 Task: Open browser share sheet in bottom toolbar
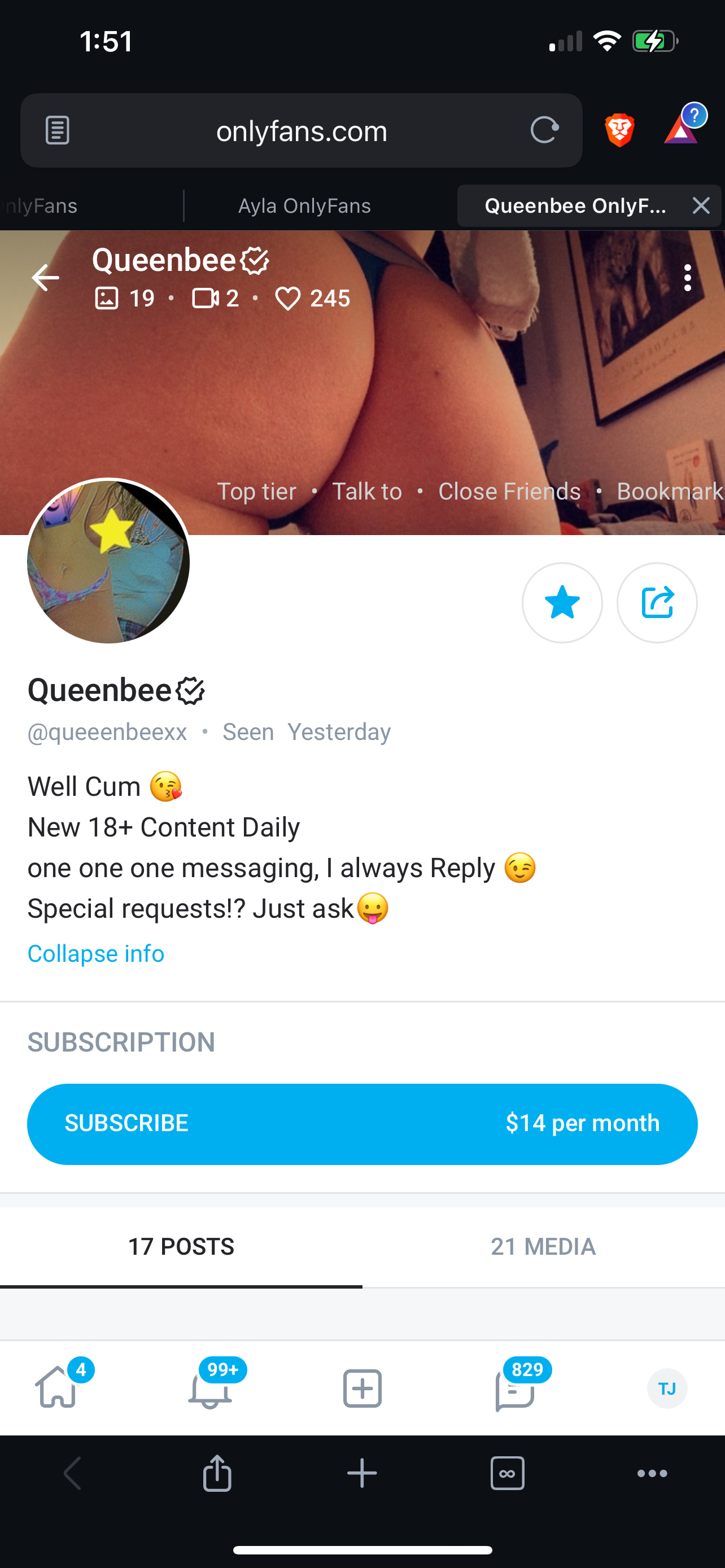(x=217, y=1473)
